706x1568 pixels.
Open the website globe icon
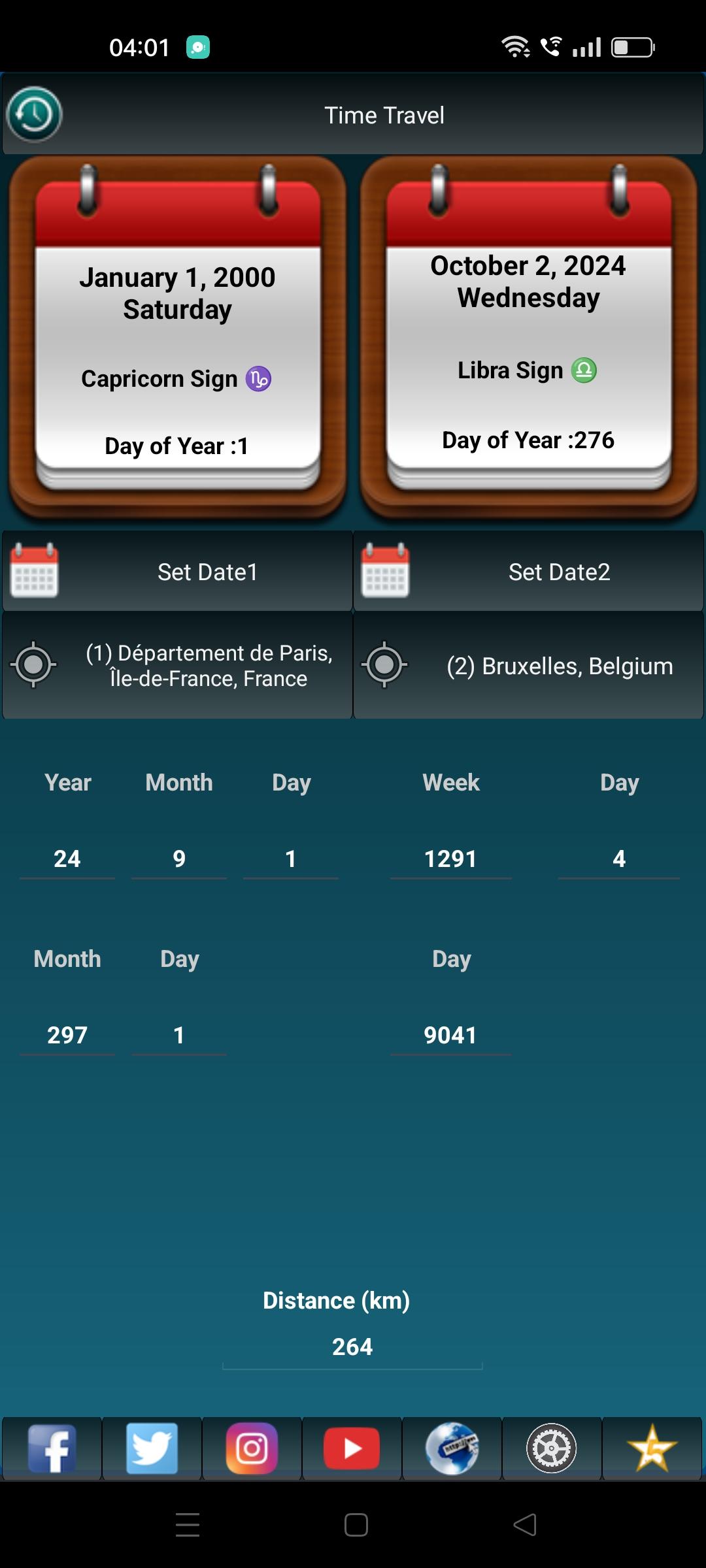(452, 1448)
